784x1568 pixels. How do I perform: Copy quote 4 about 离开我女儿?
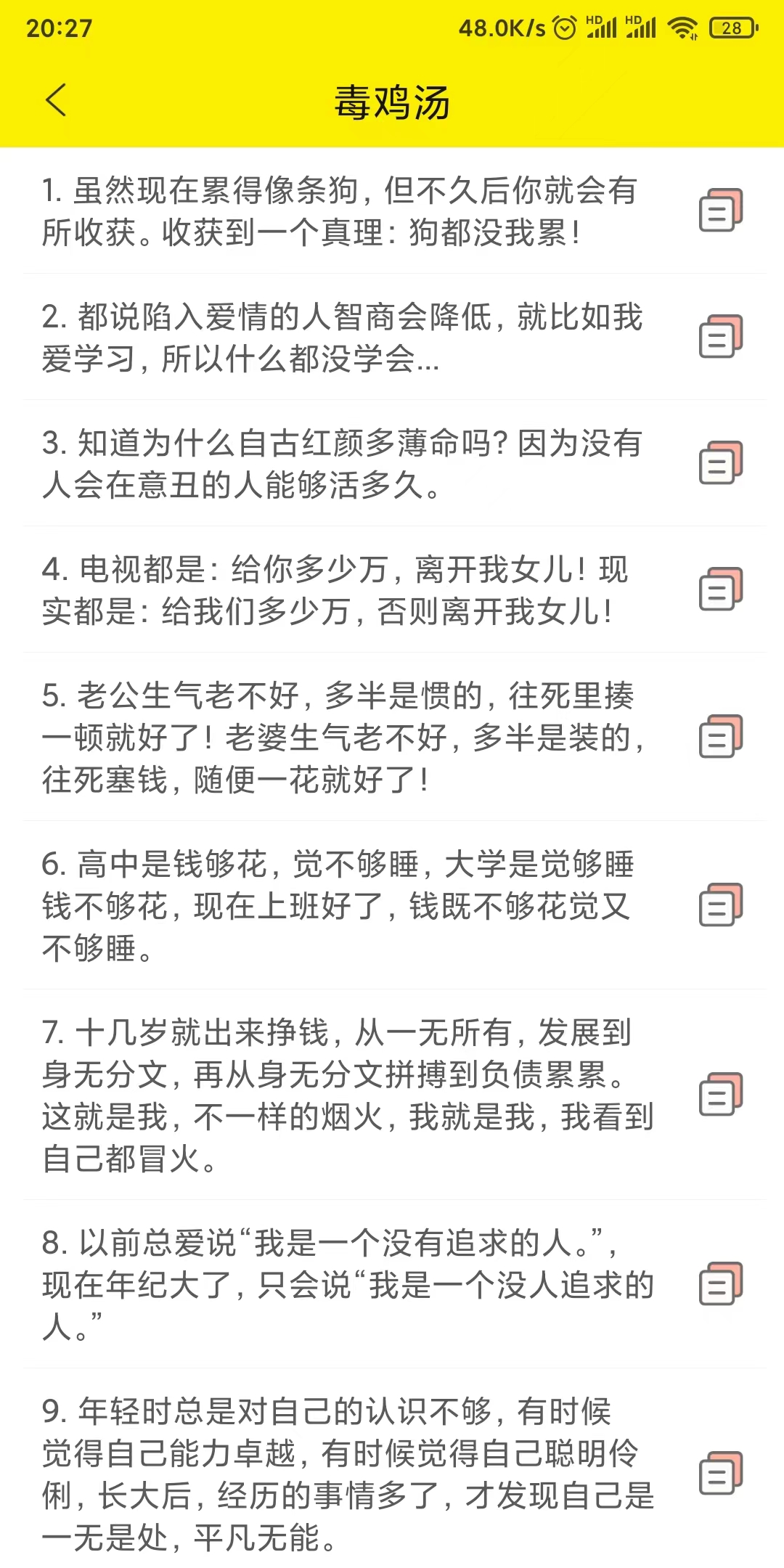[721, 589]
